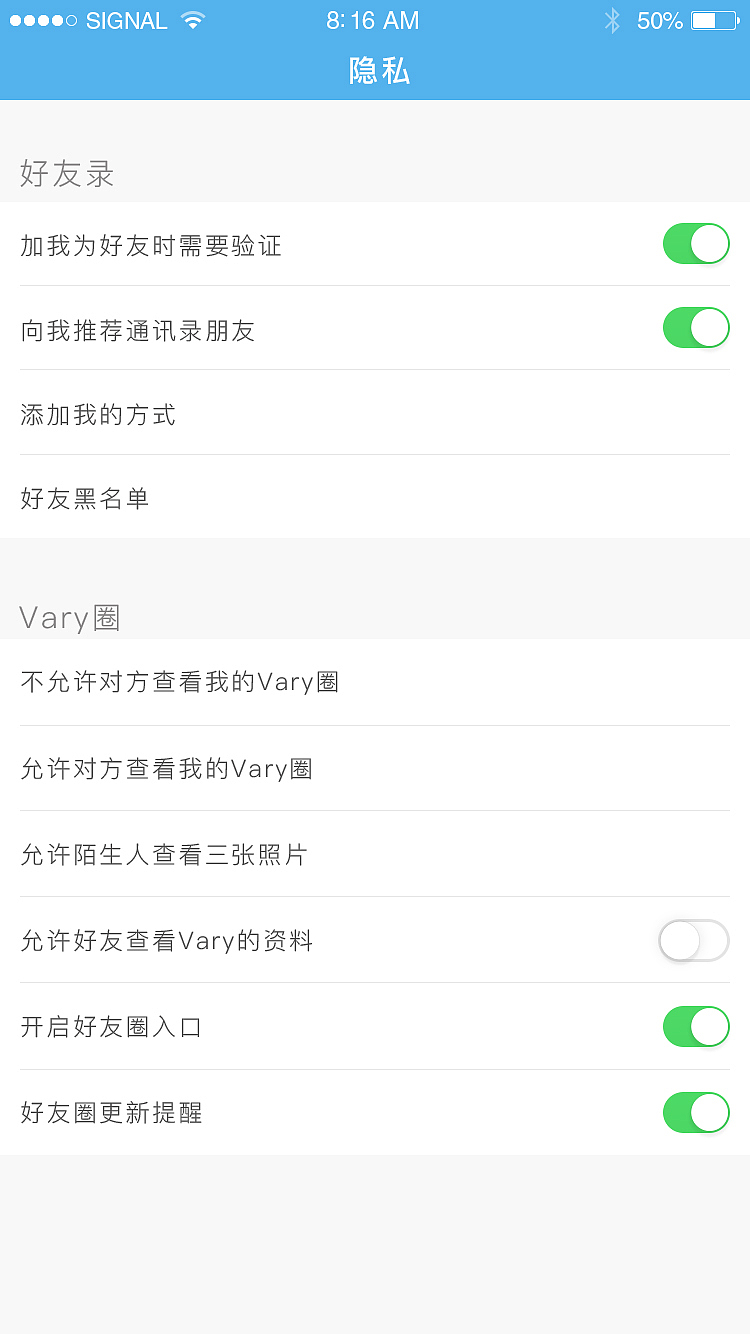
Task: Select 允许陌生人查看三张照片 option
Action: point(375,854)
